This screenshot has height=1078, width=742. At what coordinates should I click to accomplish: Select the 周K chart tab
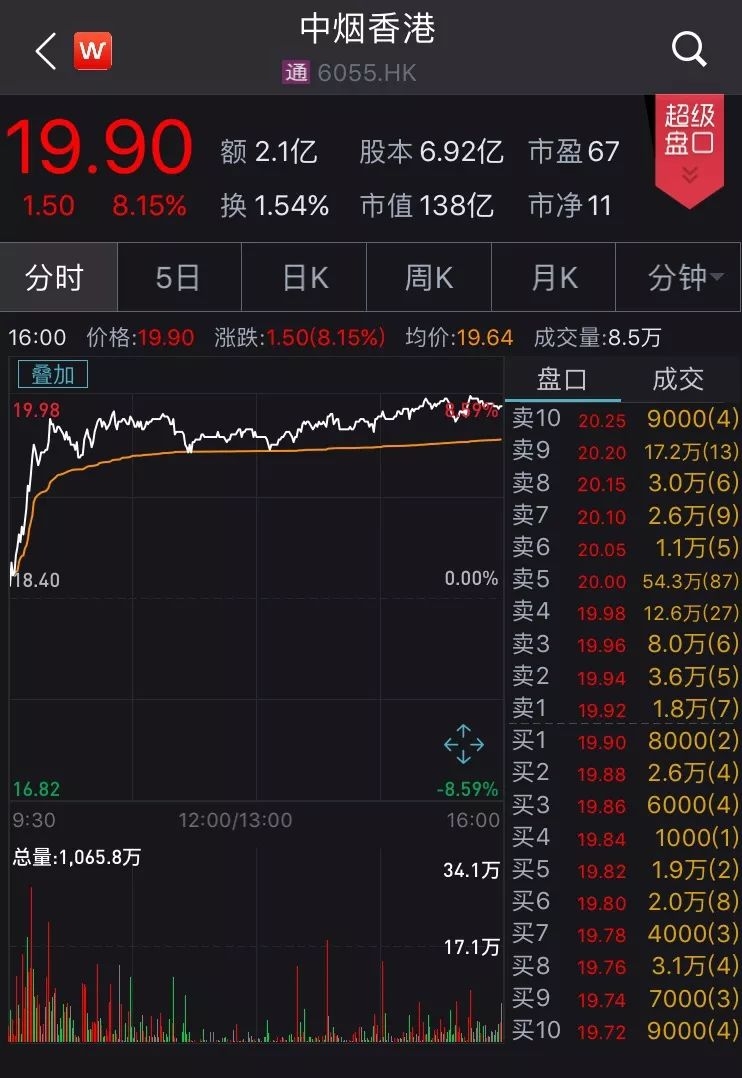(428, 278)
